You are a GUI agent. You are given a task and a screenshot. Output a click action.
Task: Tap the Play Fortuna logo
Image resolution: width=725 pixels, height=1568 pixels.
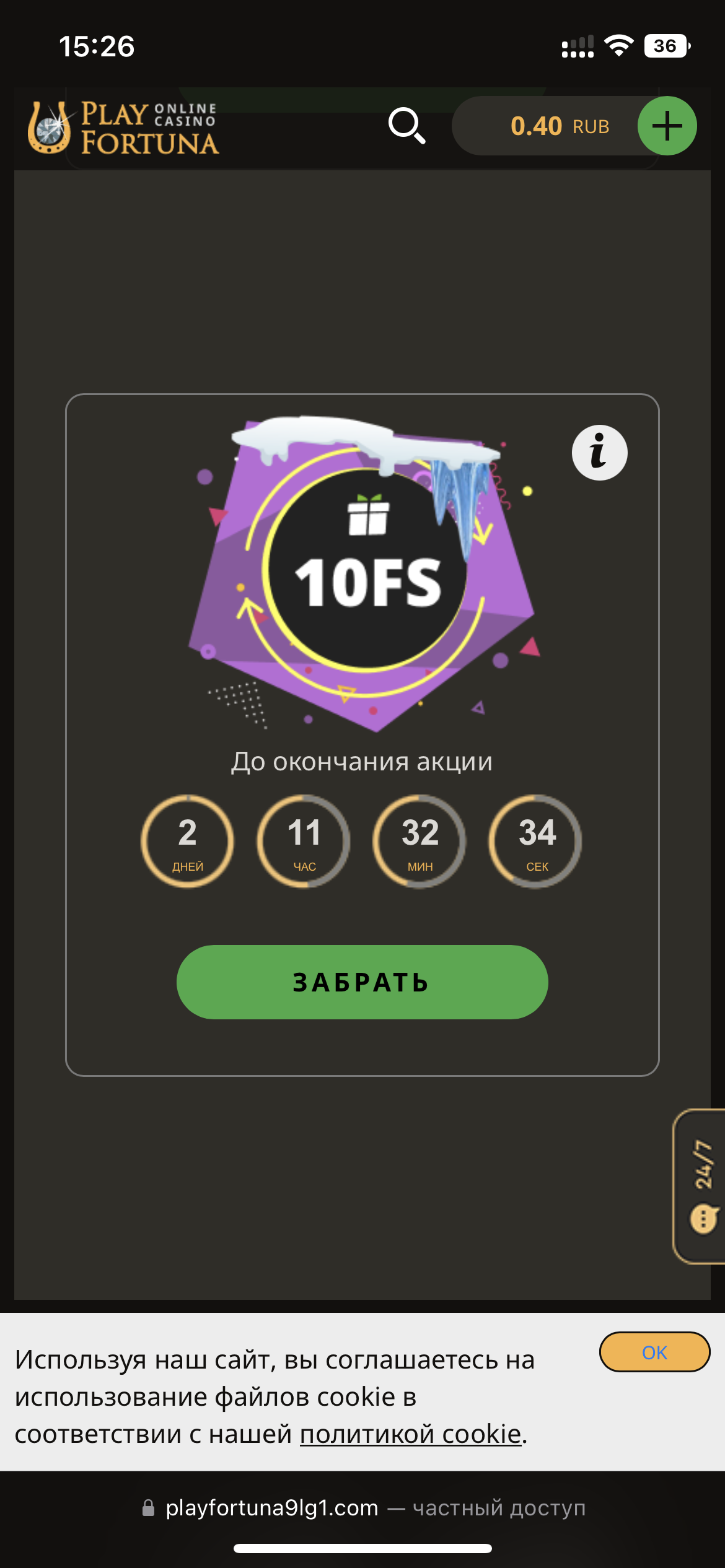pyautogui.click(x=123, y=128)
